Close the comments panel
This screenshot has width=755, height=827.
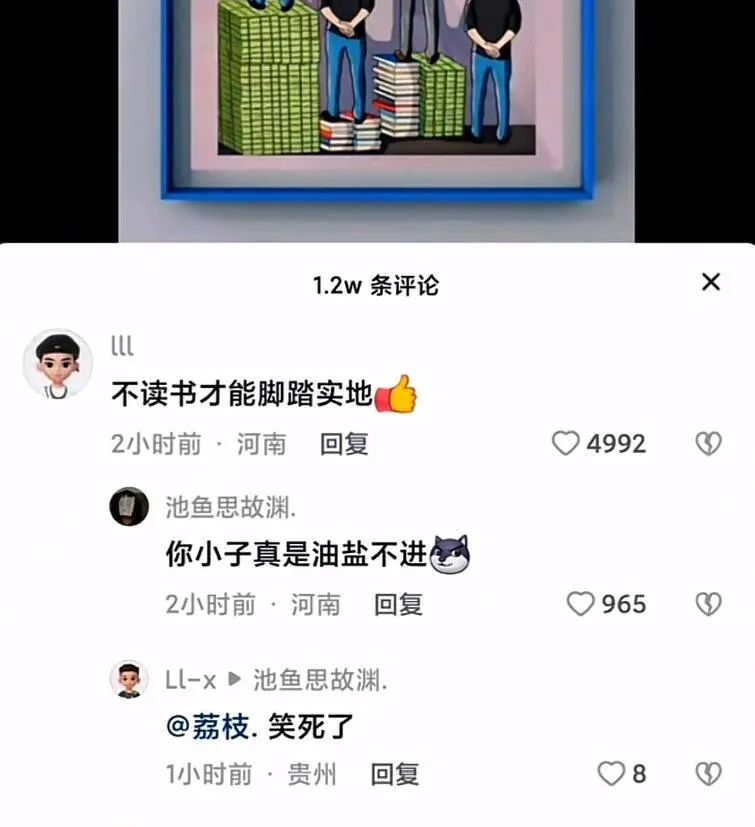(x=710, y=283)
